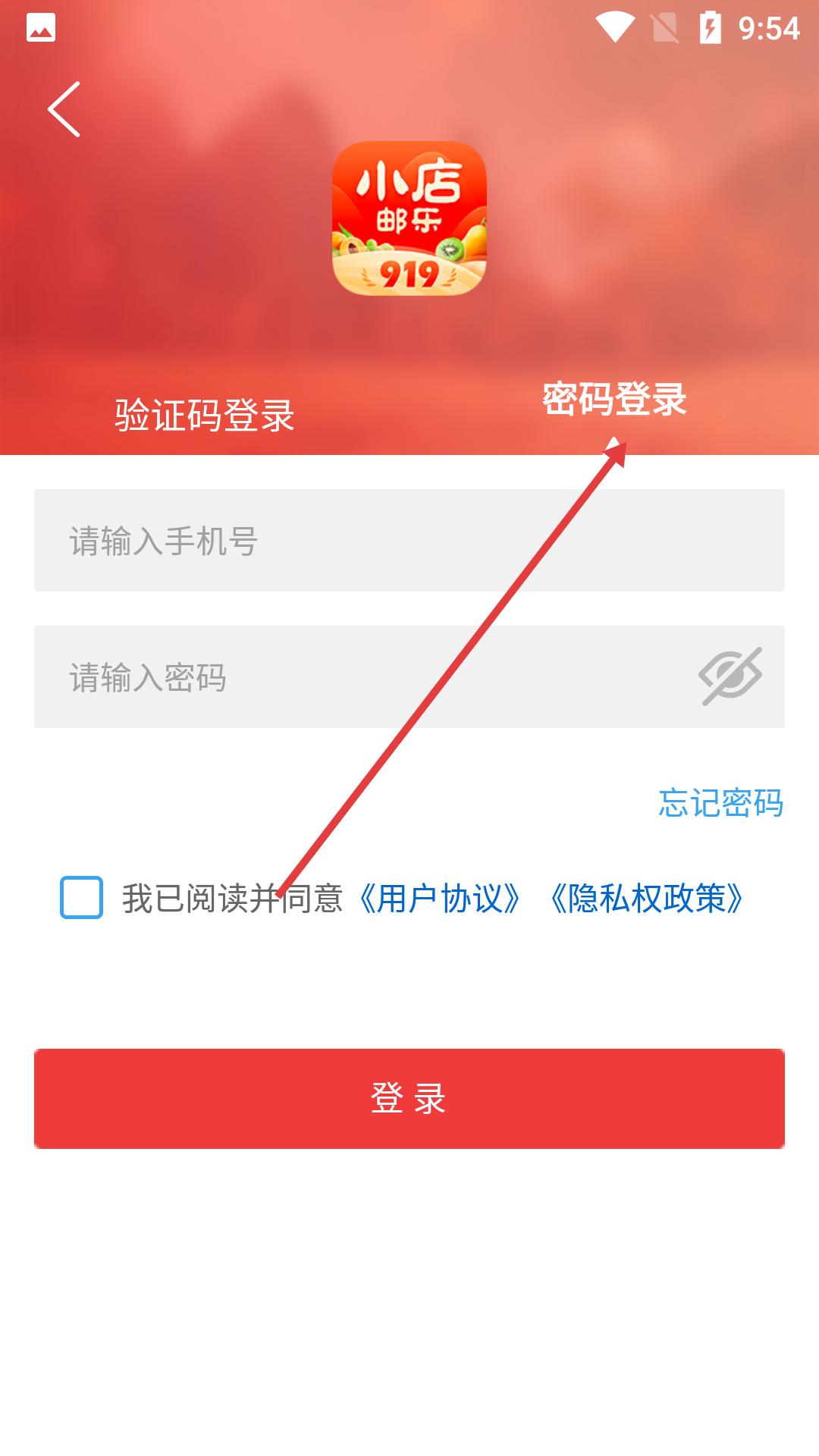Go back using the top-left arrow
Screen dimensions: 819x1456
pyautogui.click(x=64, y=109)
